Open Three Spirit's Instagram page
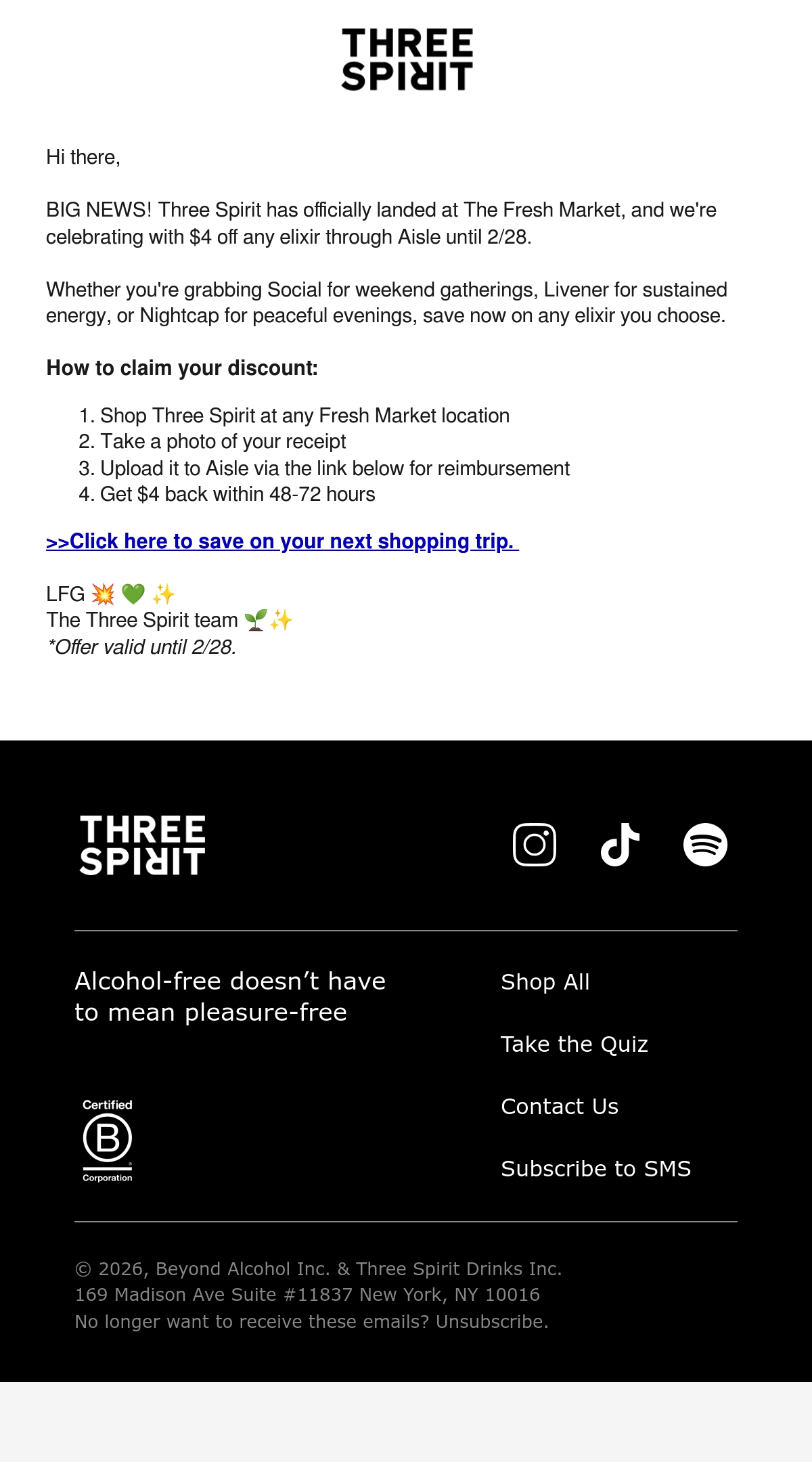 (535, 845)
